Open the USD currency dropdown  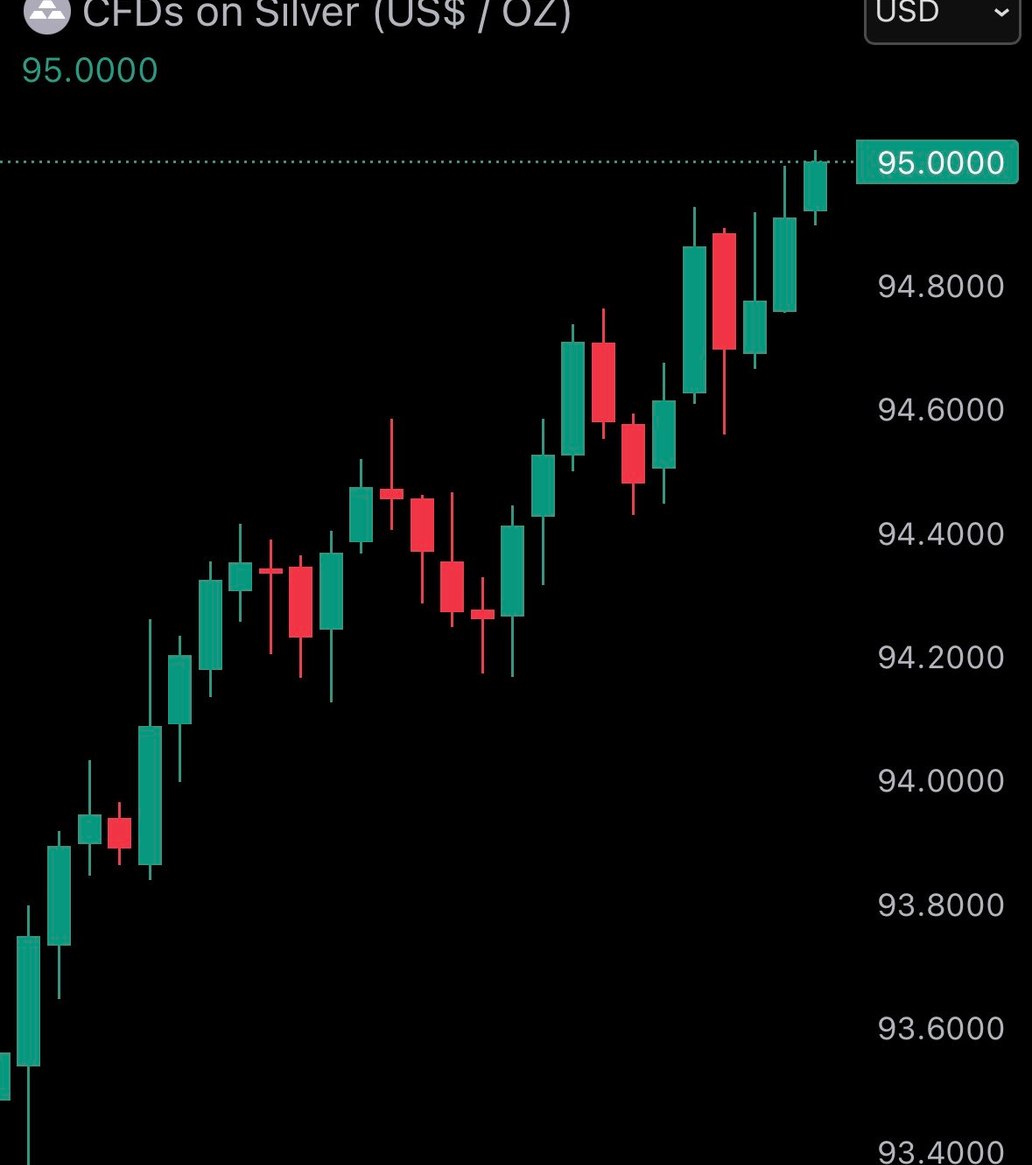pos(941,14)
